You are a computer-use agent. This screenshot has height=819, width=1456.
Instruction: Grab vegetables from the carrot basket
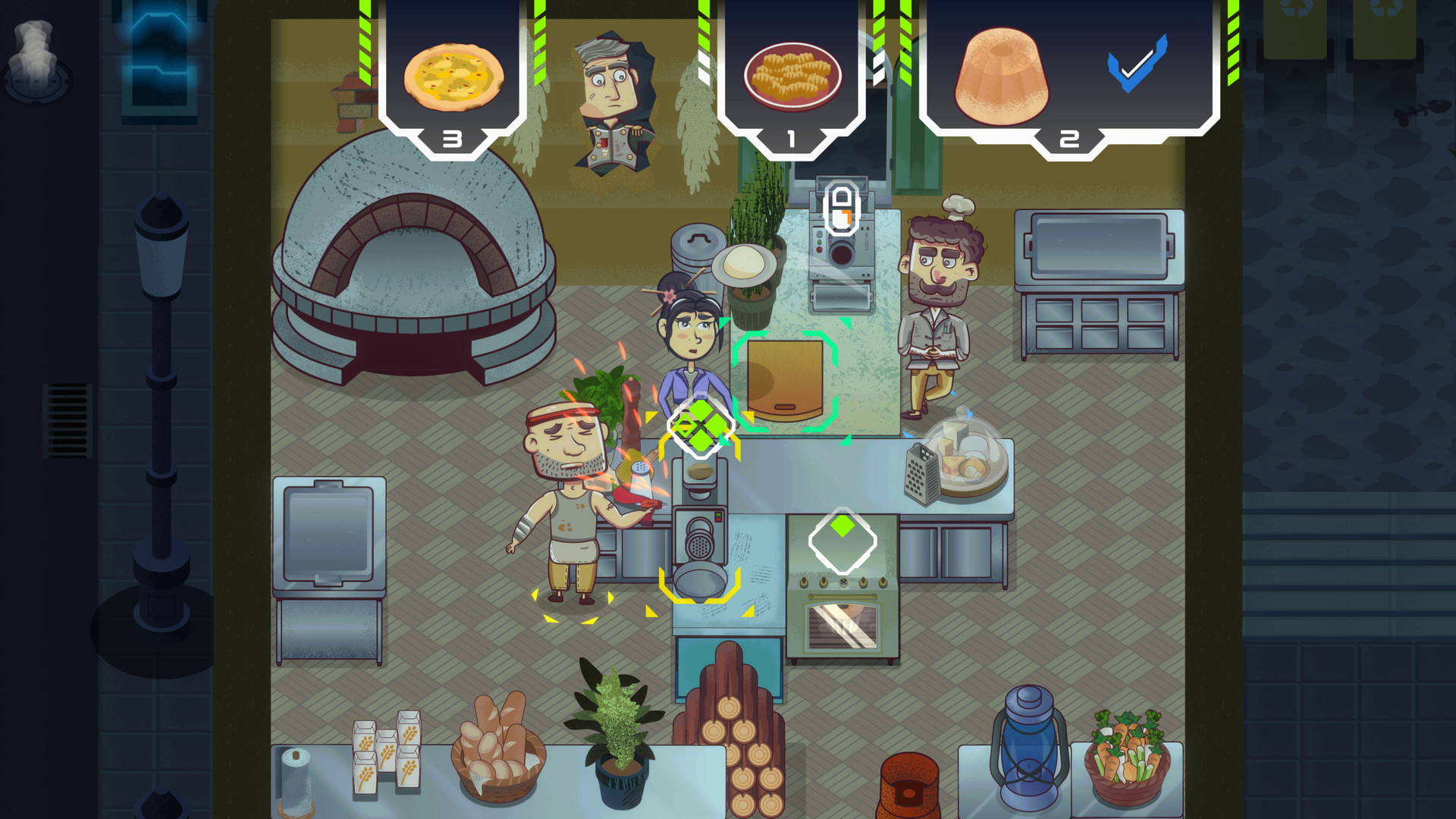(x=1126, y=757)
